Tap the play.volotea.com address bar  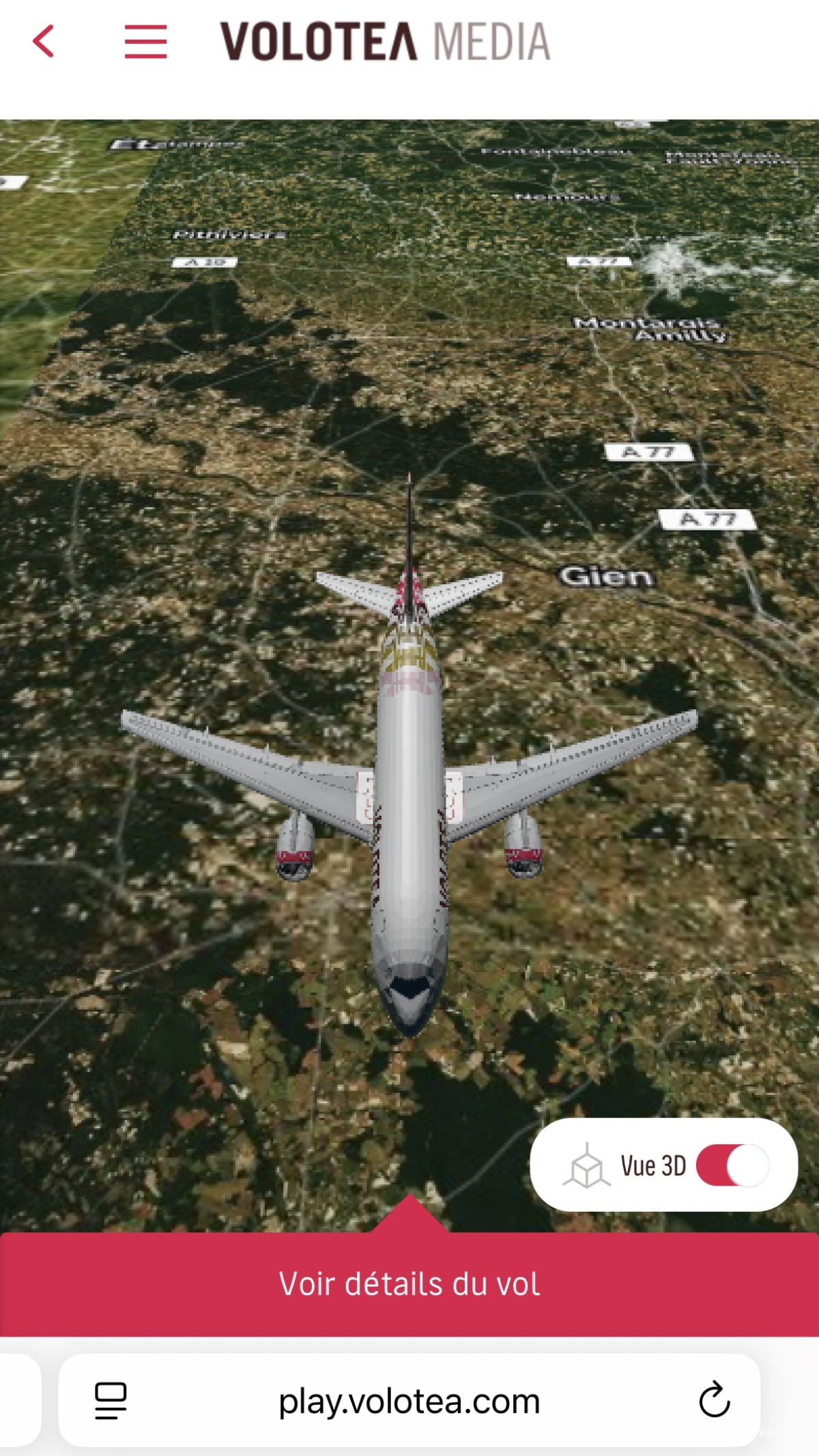(409, 1401)
